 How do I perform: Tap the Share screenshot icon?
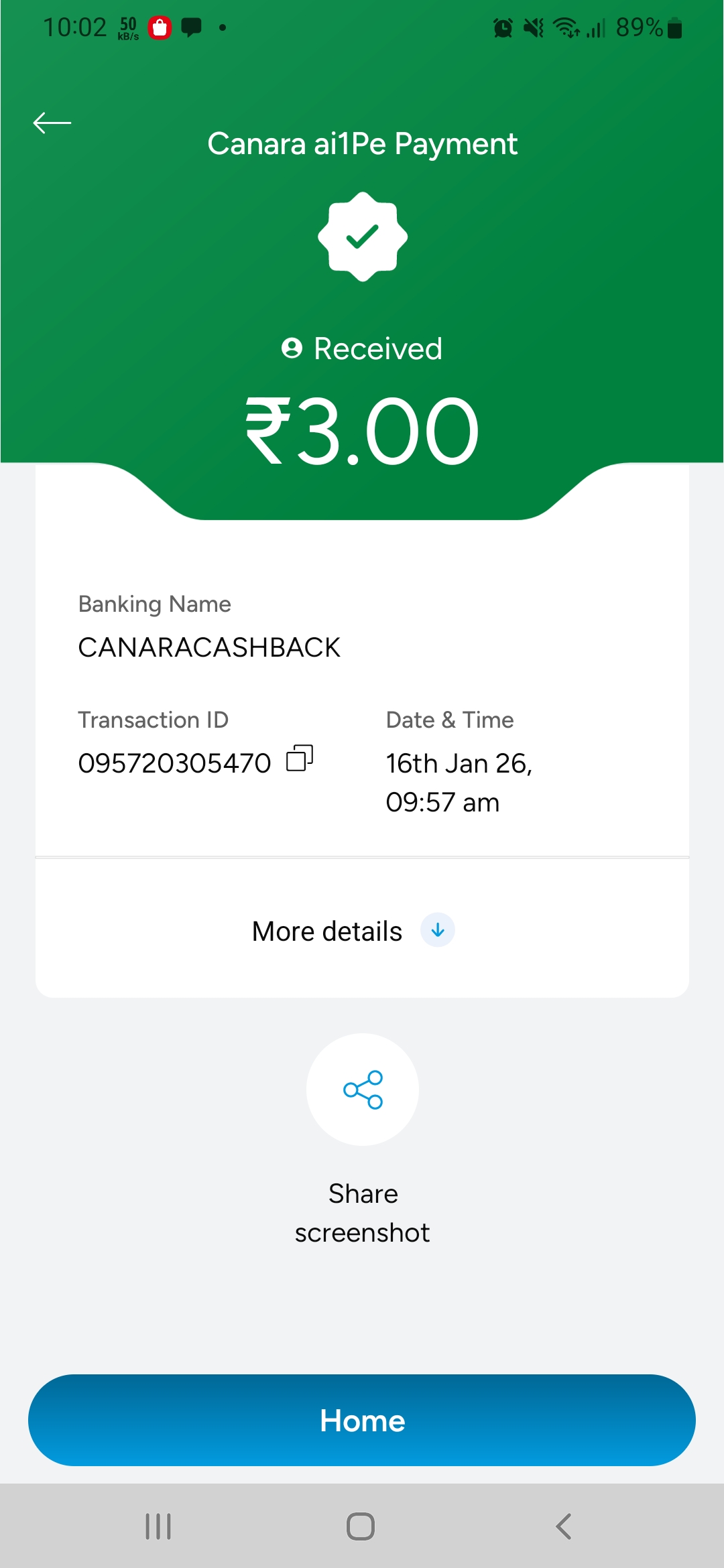362,1090
